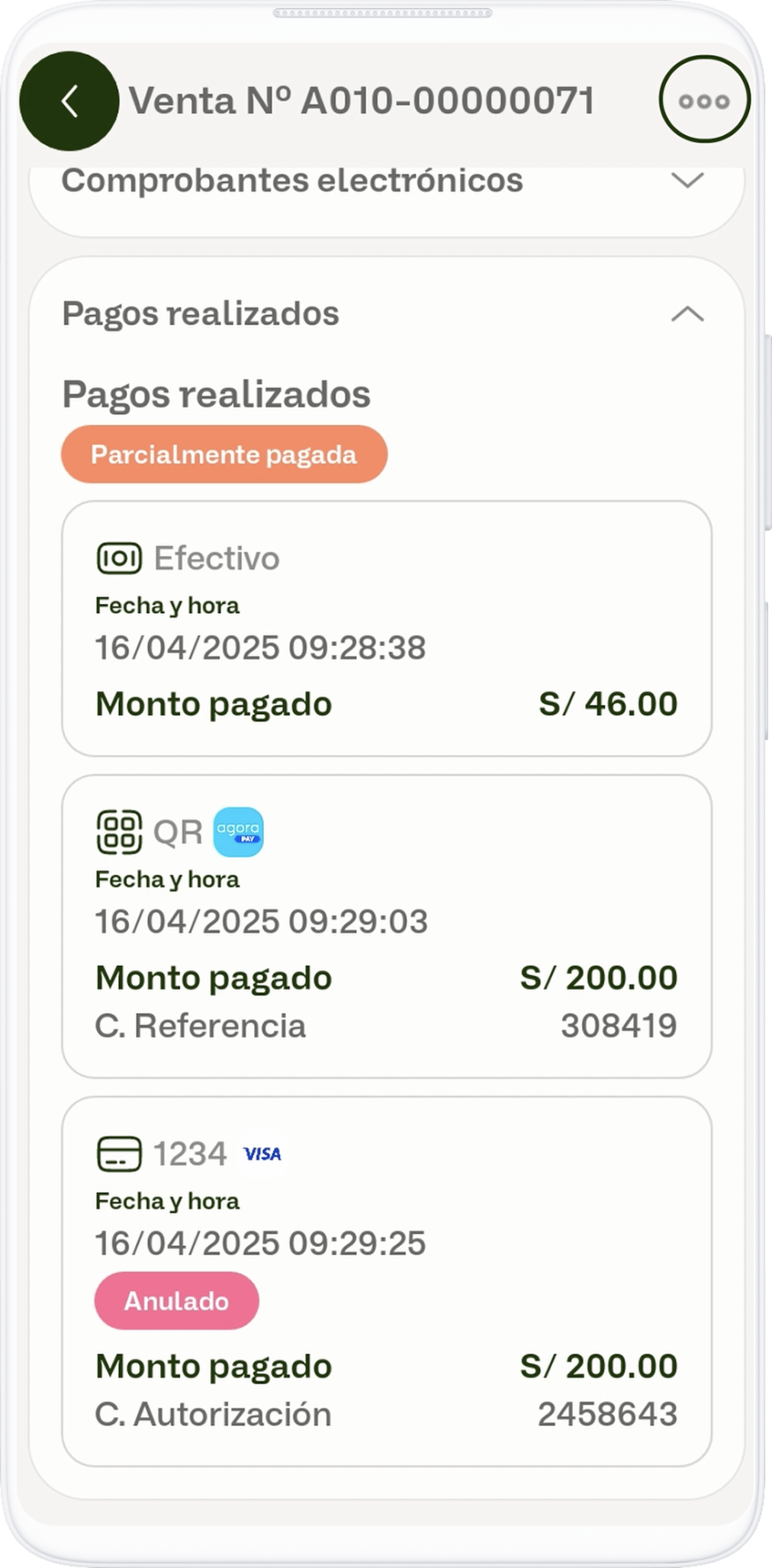Open the three-dot options menu
Viewport: 772px width, 1568px height.
(704, 100)
